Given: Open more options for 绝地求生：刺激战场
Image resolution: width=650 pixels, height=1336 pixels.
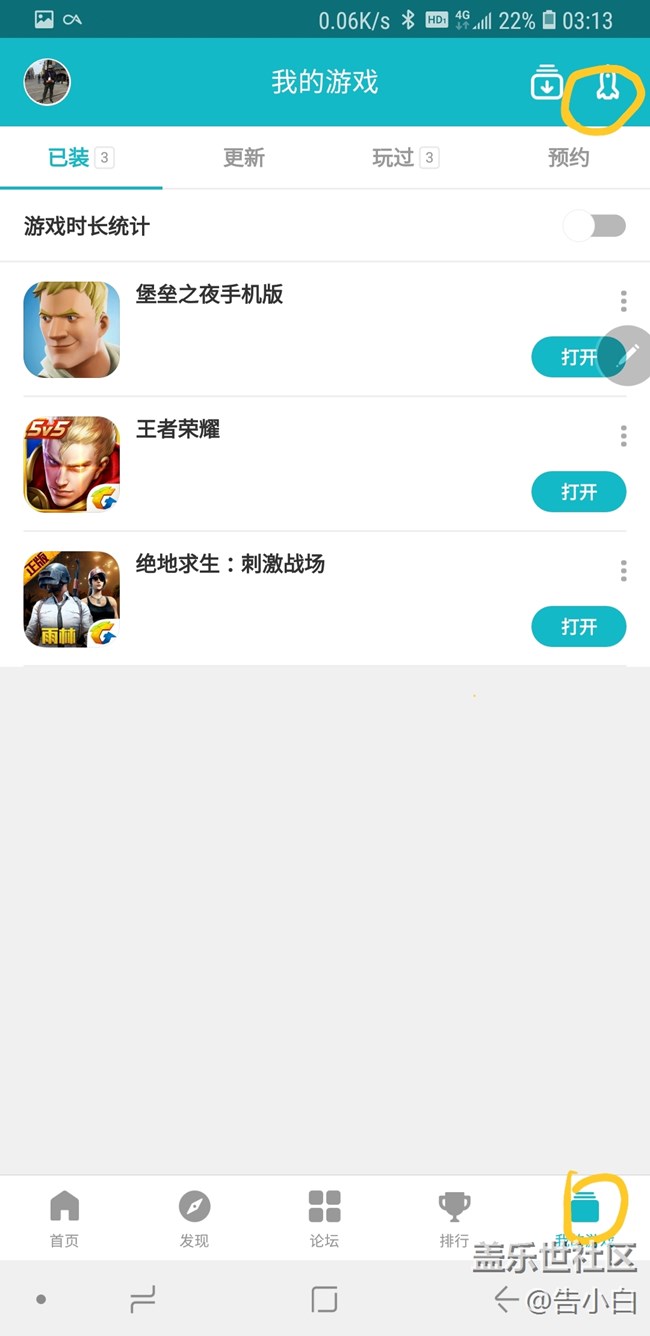Looking at the screenshot, I should pyautogui.click(x=623, y=570).
